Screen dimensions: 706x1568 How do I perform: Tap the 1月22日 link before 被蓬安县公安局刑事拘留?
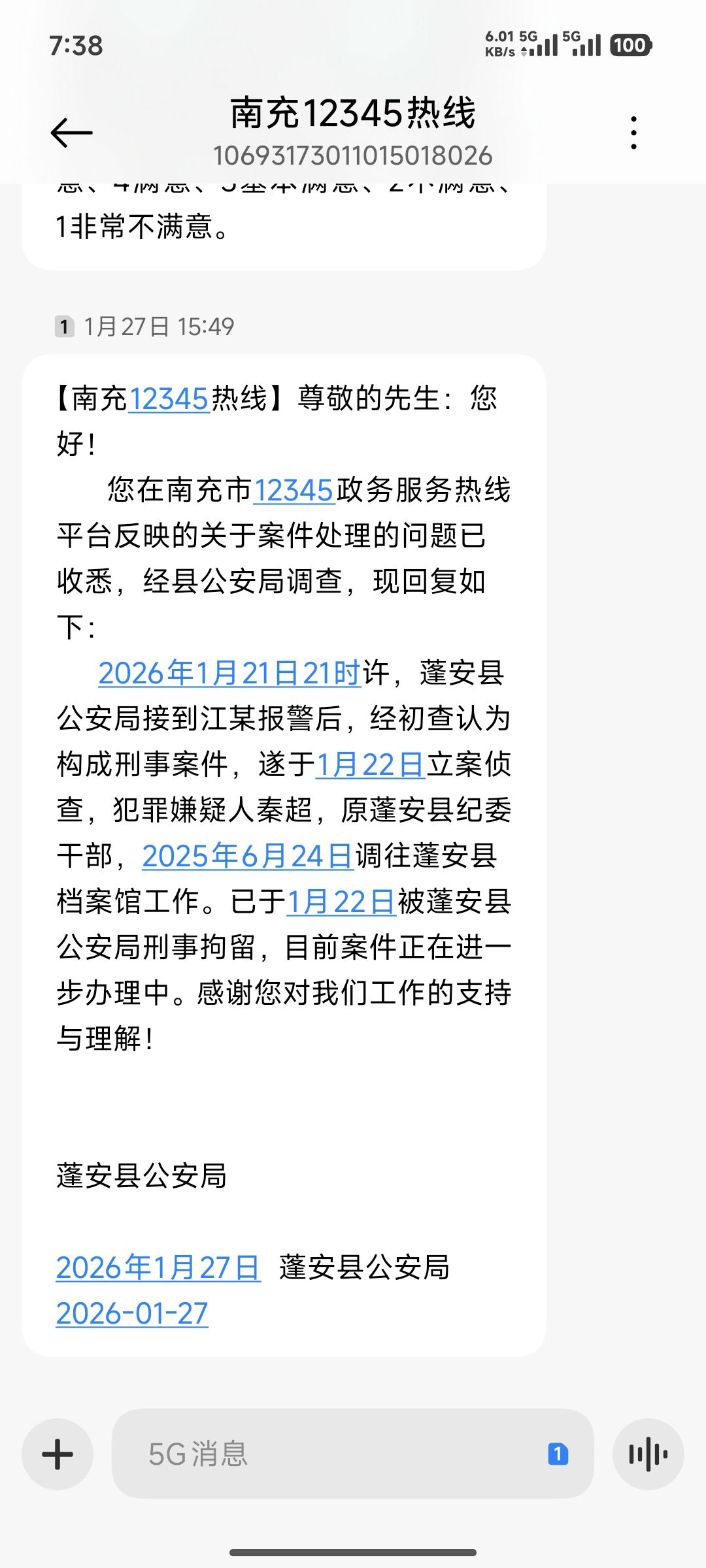341,902
